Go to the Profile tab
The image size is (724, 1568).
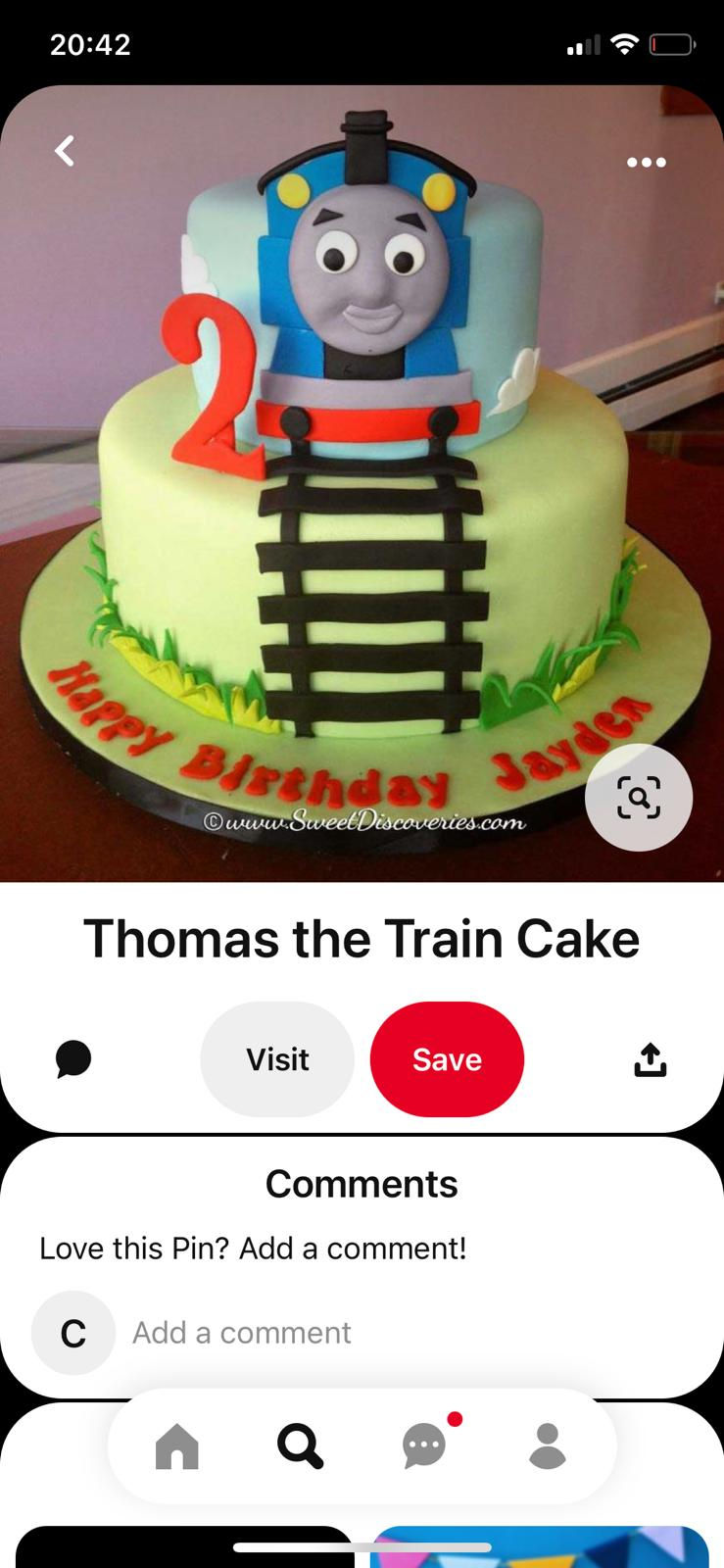click(x=548, y=1446)
